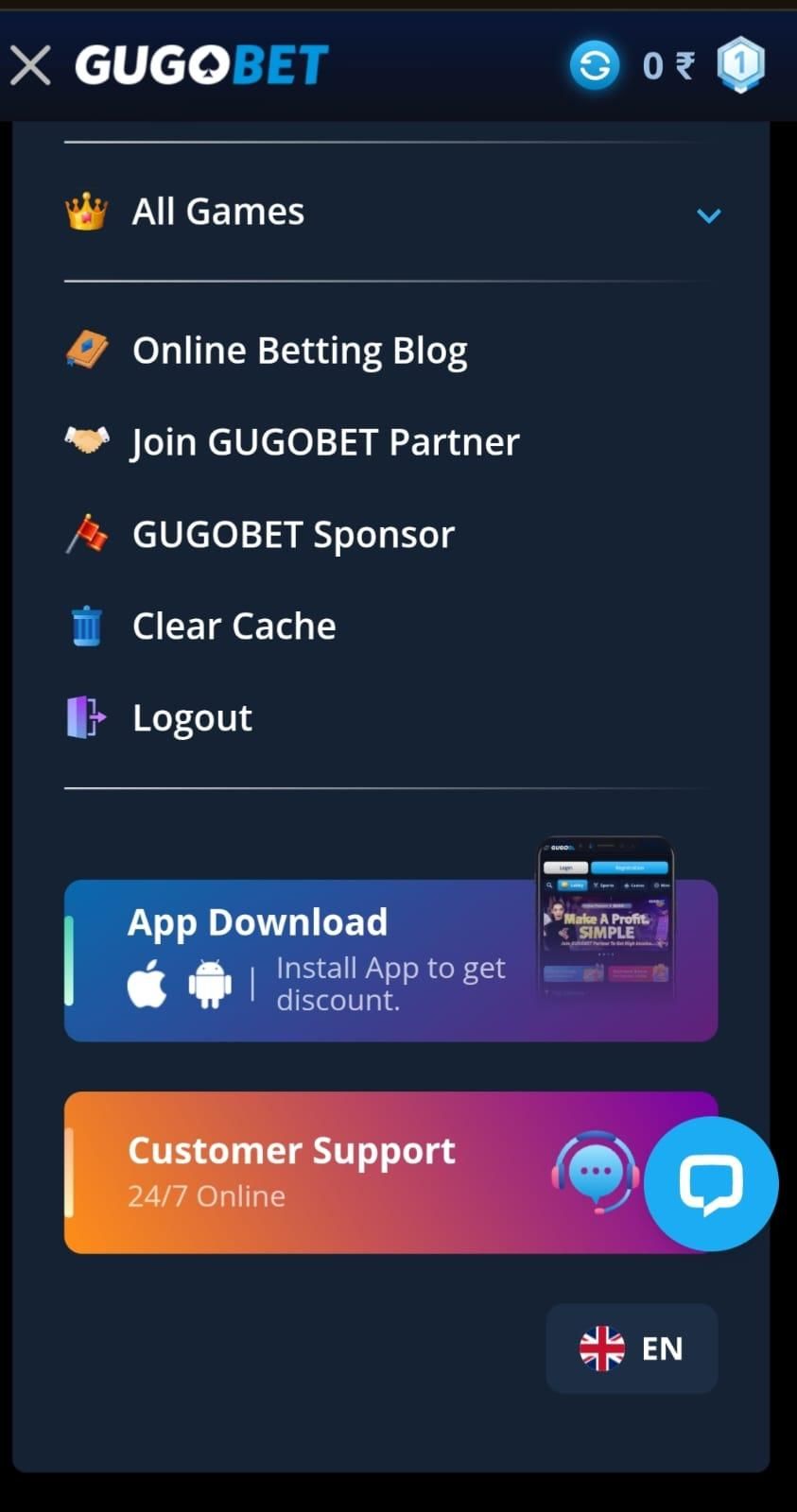The image size is (797, 1512).
Task: Start live chat via floating bubble
Action: pyautogui.click(x=711, y=1183)
